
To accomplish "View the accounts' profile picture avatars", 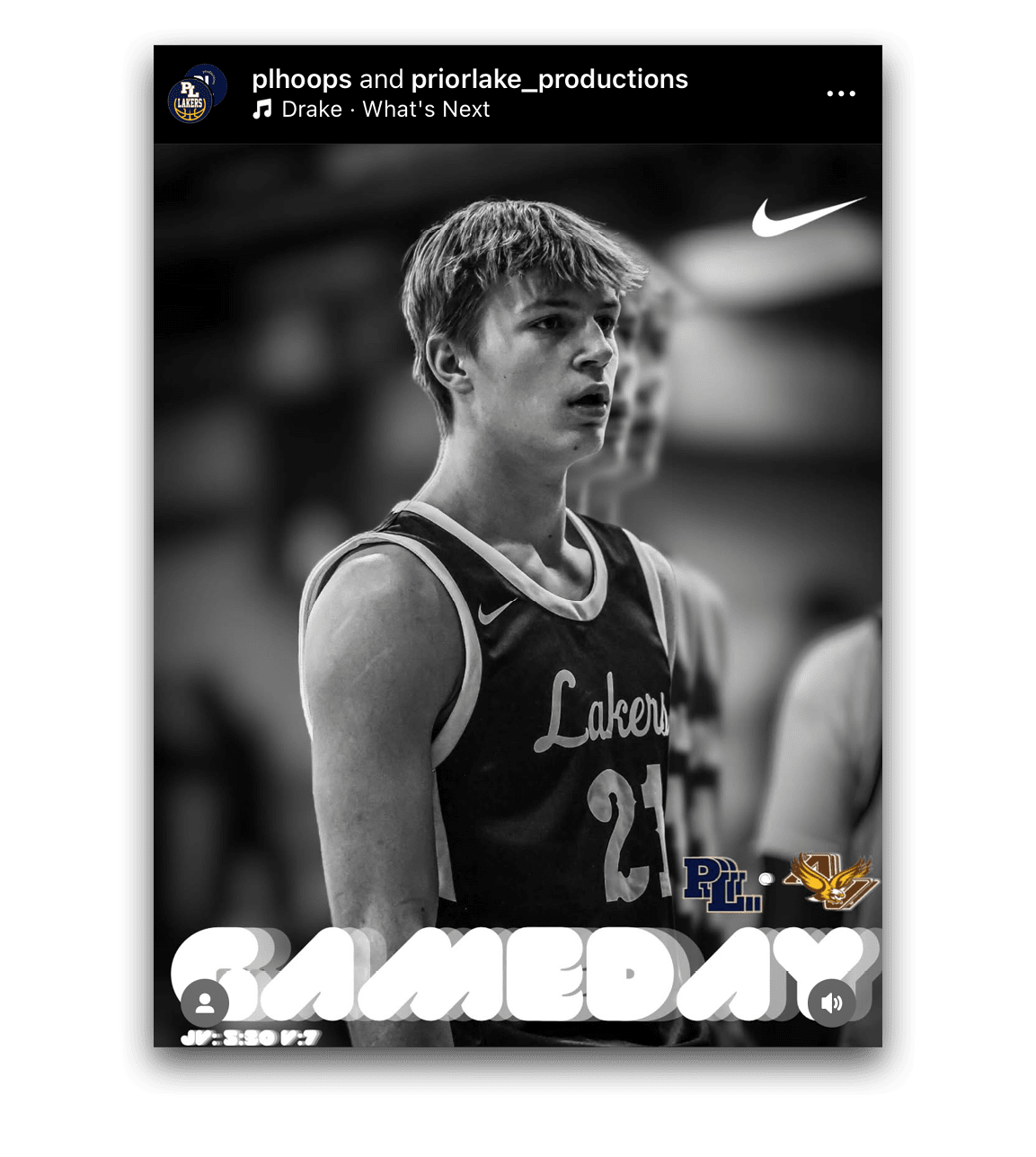I will click(x=197, y=93).
